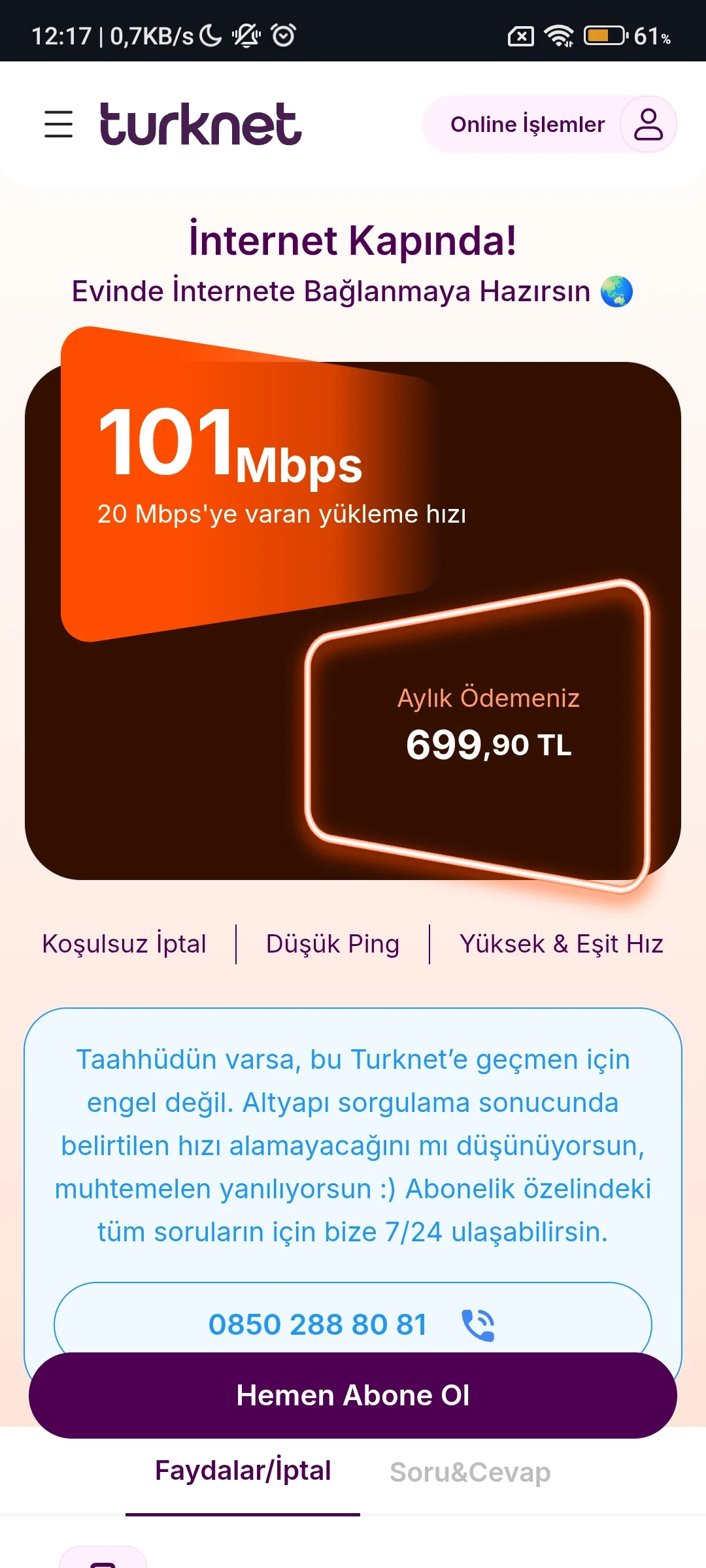Image resolution: width=706 pixels, height=1568 pixels.
Task: Switch to the Faydalar/İptal tab
Action: pyautogui.click(x=243, y=1471)
